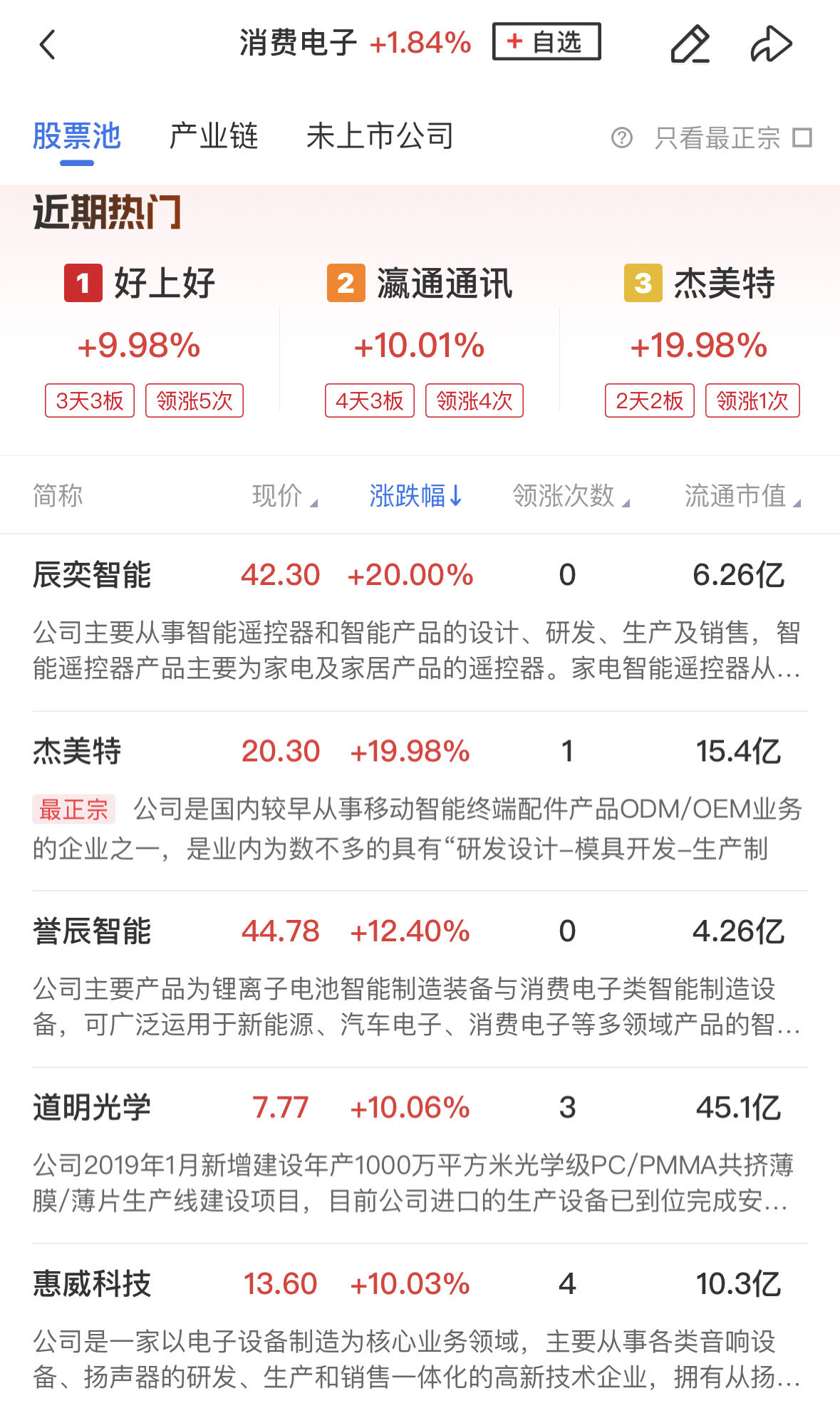Add 消费电子 to 自选 watchlist

[x=546, y=42]
